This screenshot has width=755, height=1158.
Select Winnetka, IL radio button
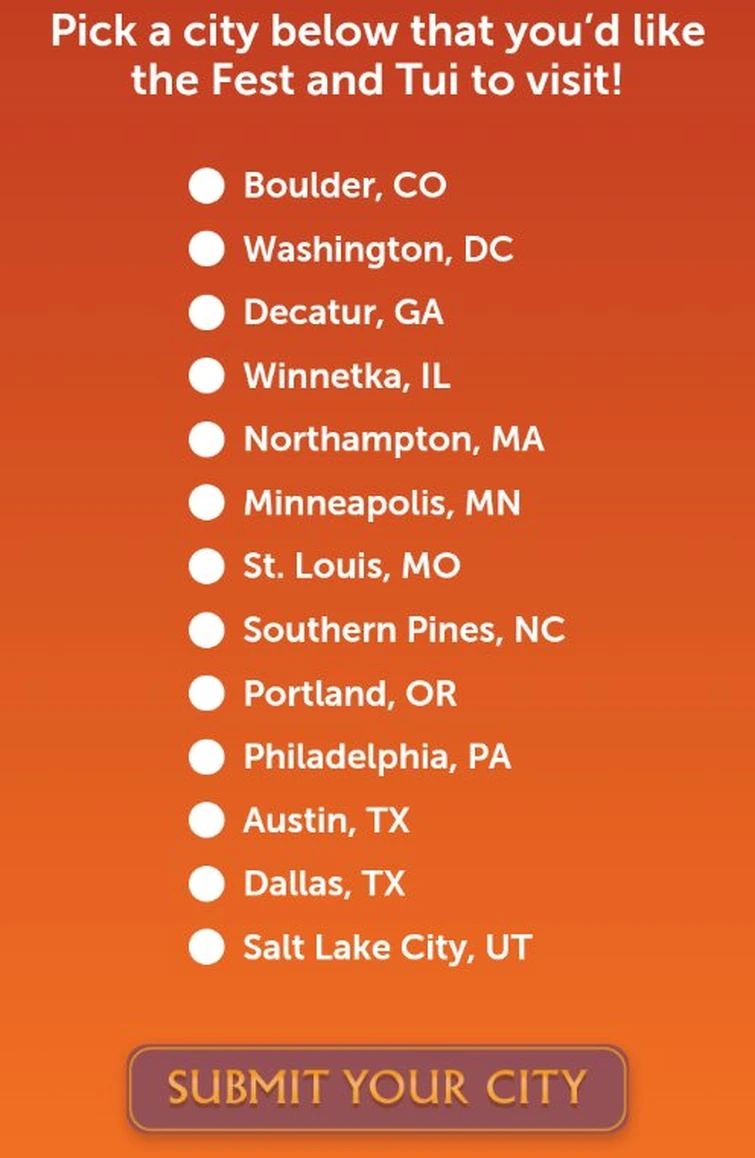207,376
